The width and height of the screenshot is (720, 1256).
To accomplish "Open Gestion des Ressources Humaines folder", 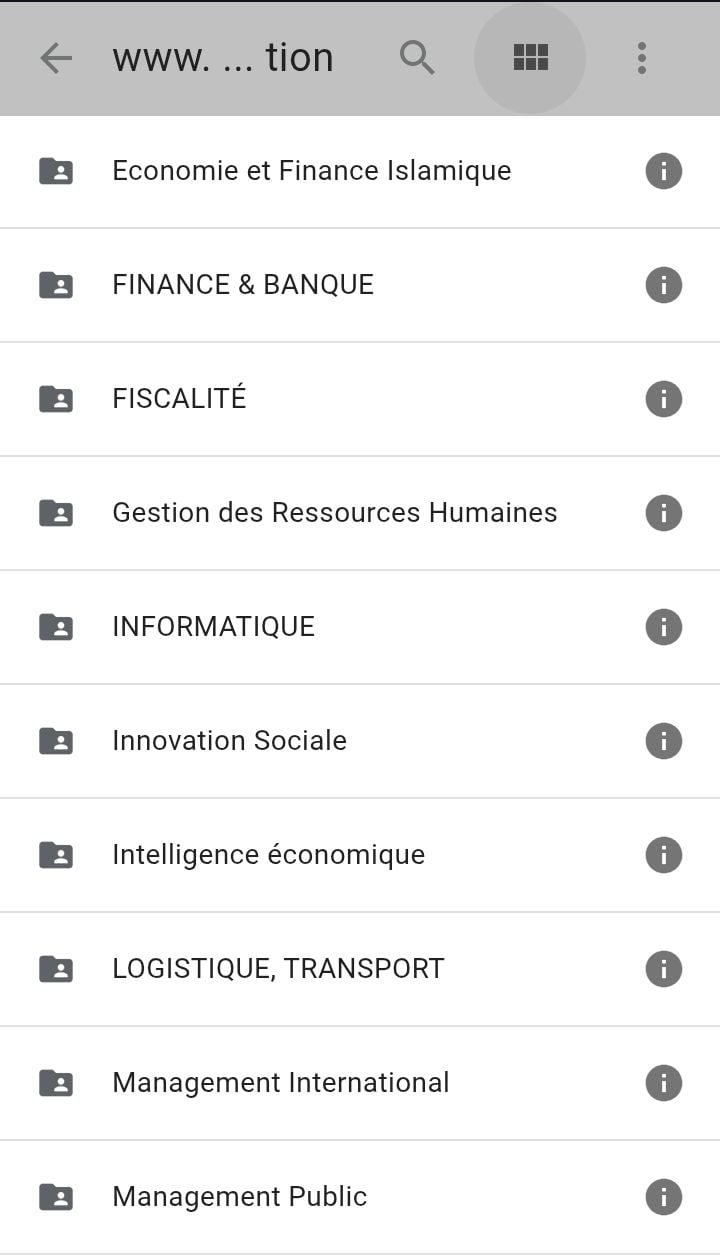I will coord(334,513).
